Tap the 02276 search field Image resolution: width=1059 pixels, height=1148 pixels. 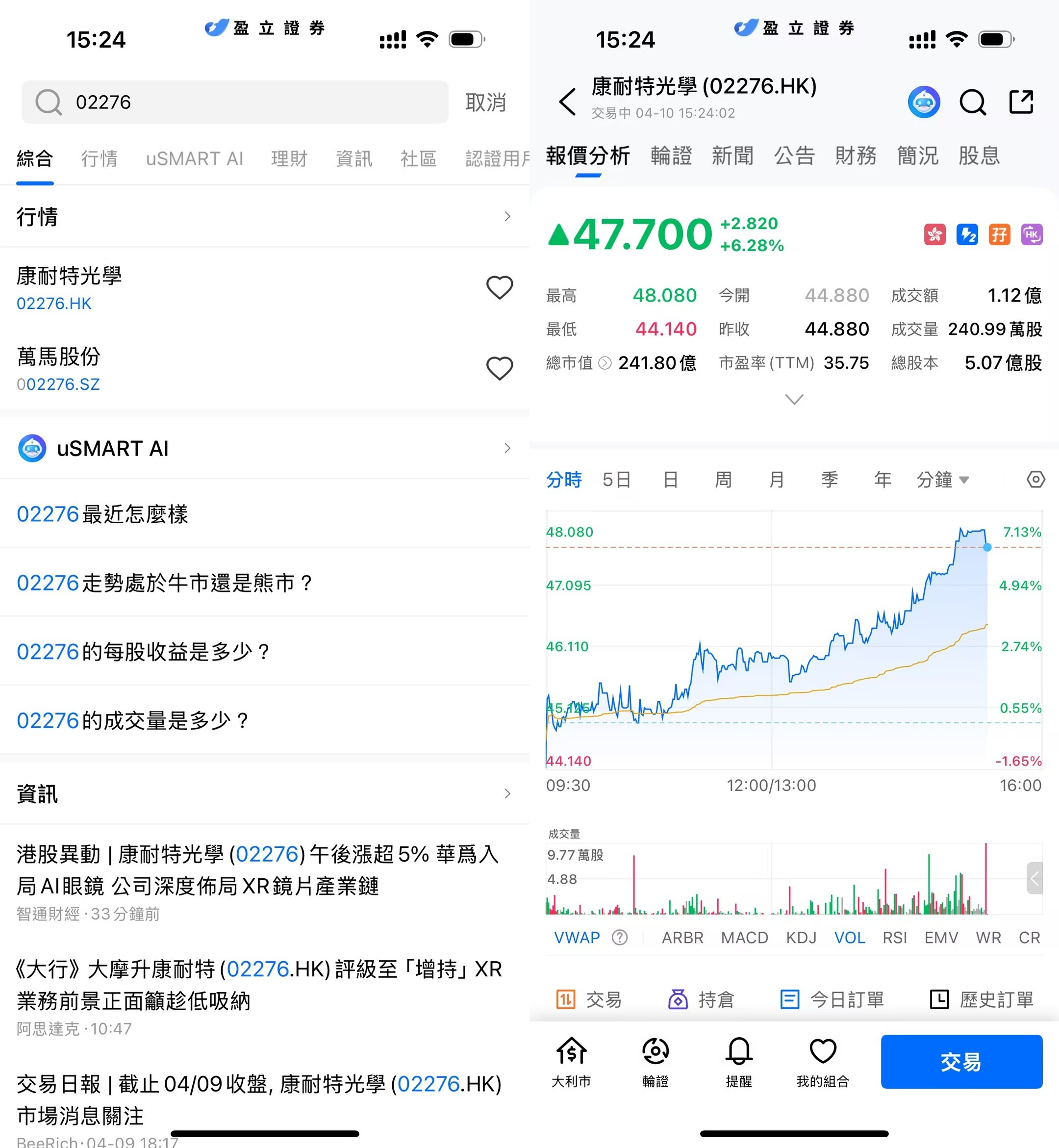235,102
